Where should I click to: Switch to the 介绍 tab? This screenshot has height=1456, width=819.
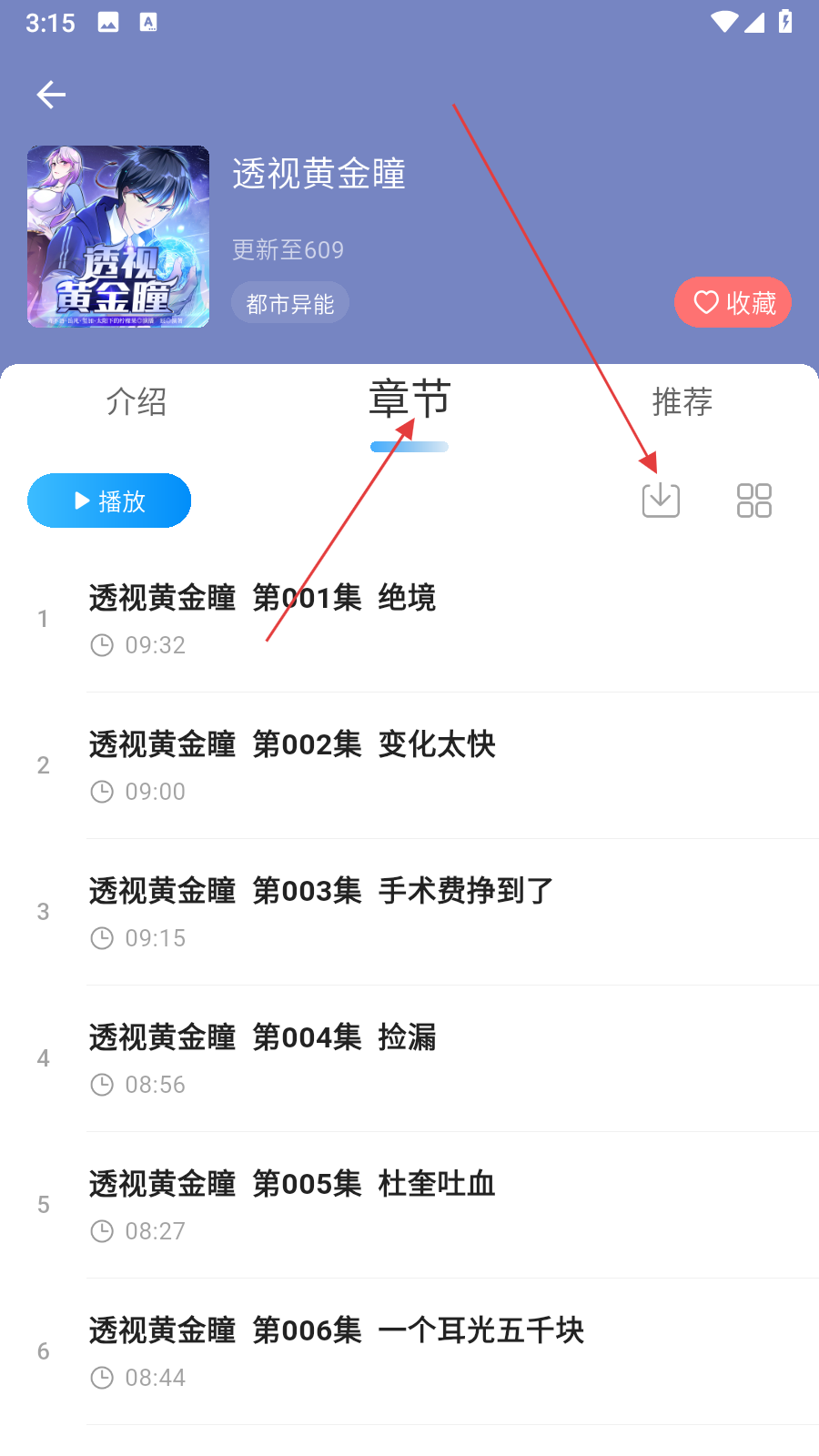point(136,401)
